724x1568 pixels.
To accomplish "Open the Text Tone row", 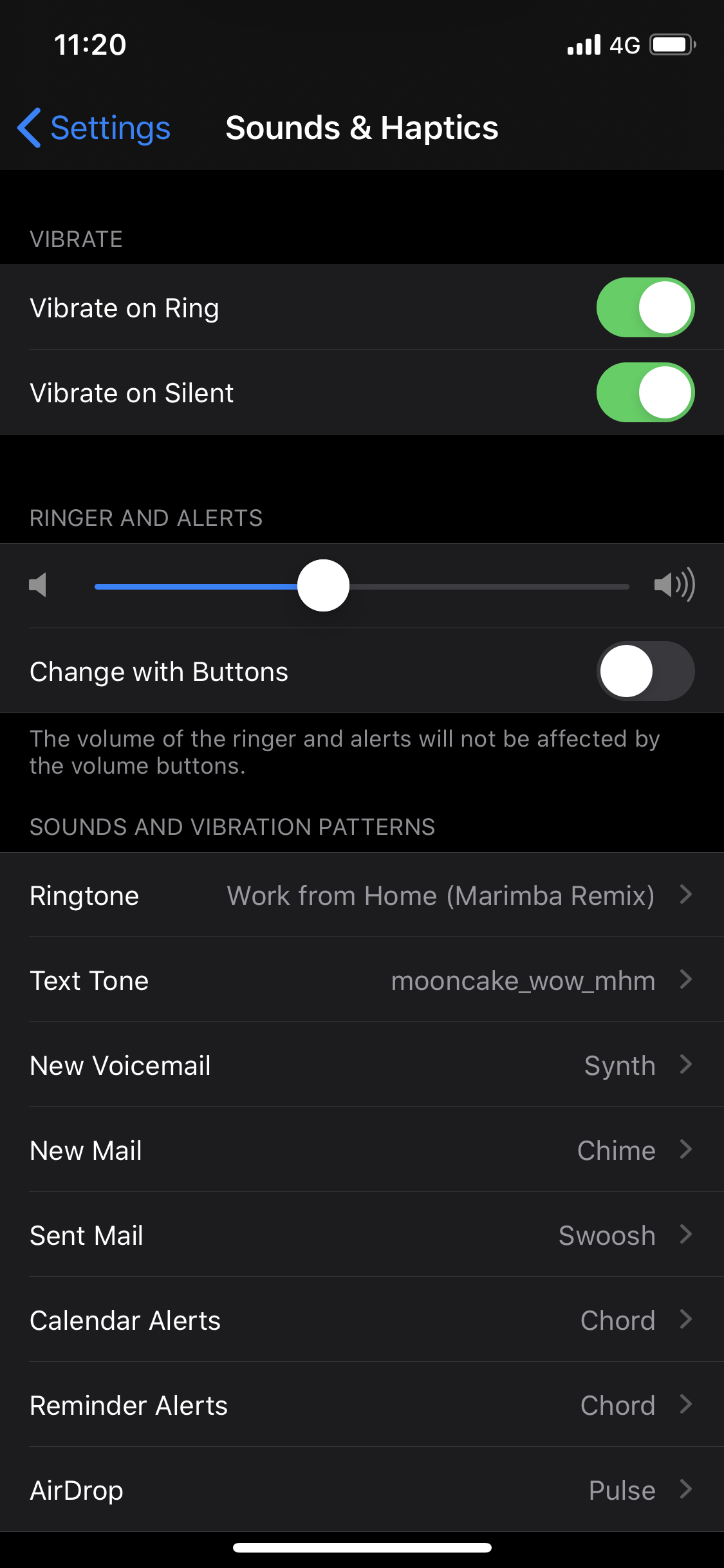I will coord(362,980).
